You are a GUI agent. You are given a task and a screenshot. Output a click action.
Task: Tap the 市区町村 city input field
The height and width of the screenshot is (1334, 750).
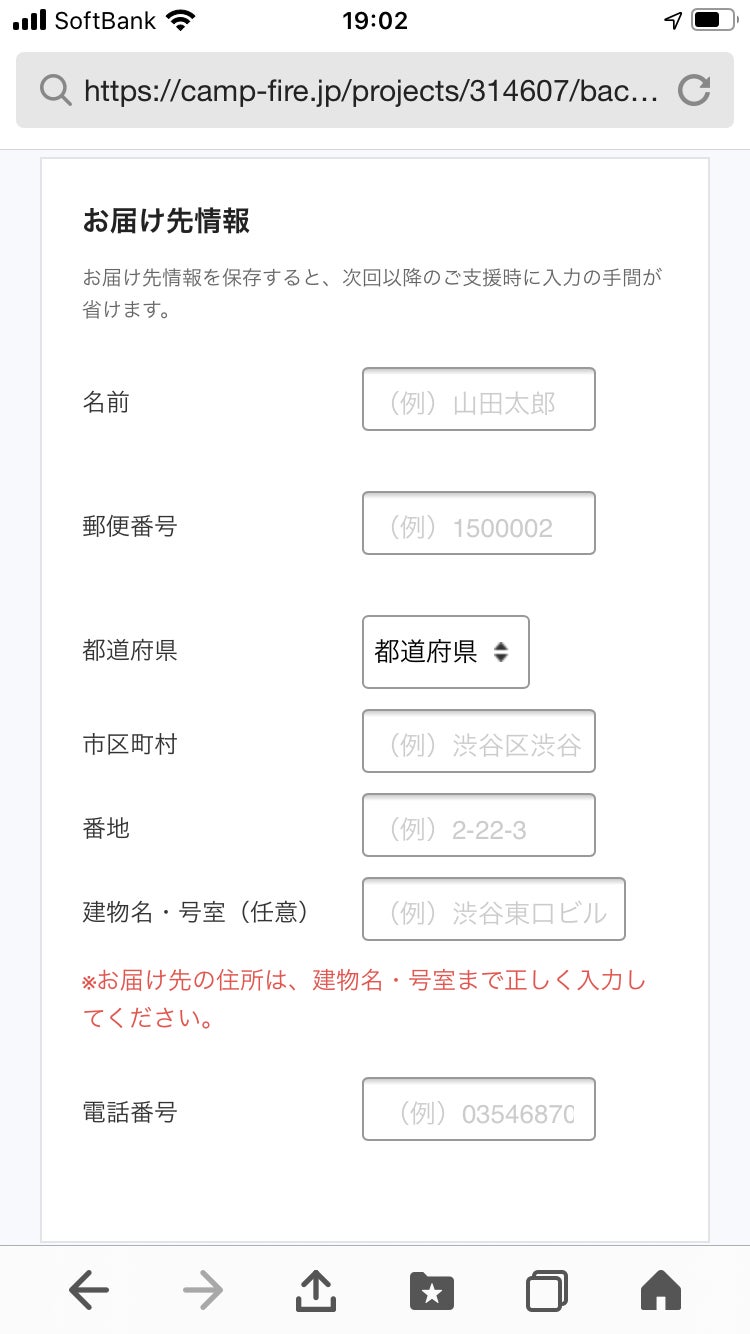click(x=478, y=741)
